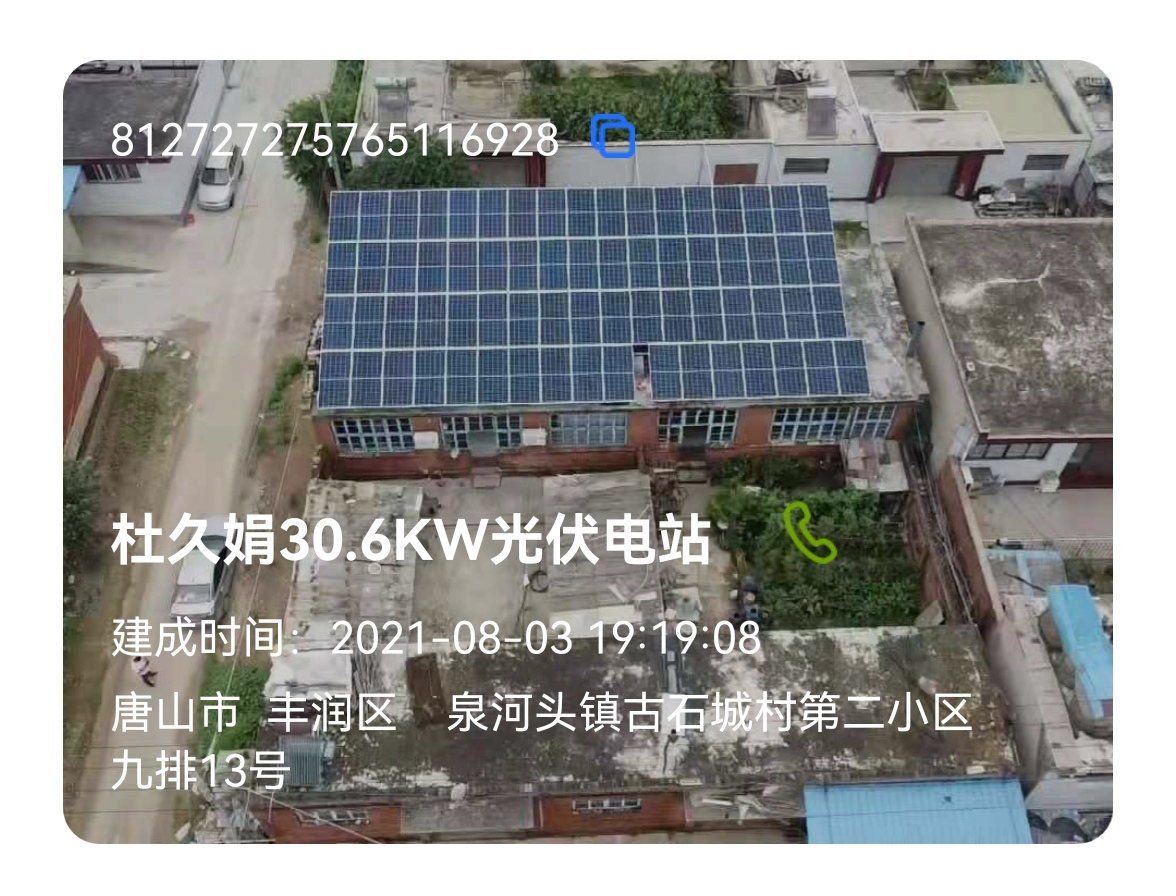Viewport: 1176px width, 896px height.
Task: Open the 杜久娟30.6KW光伏电站 station card
Action: 411,541
